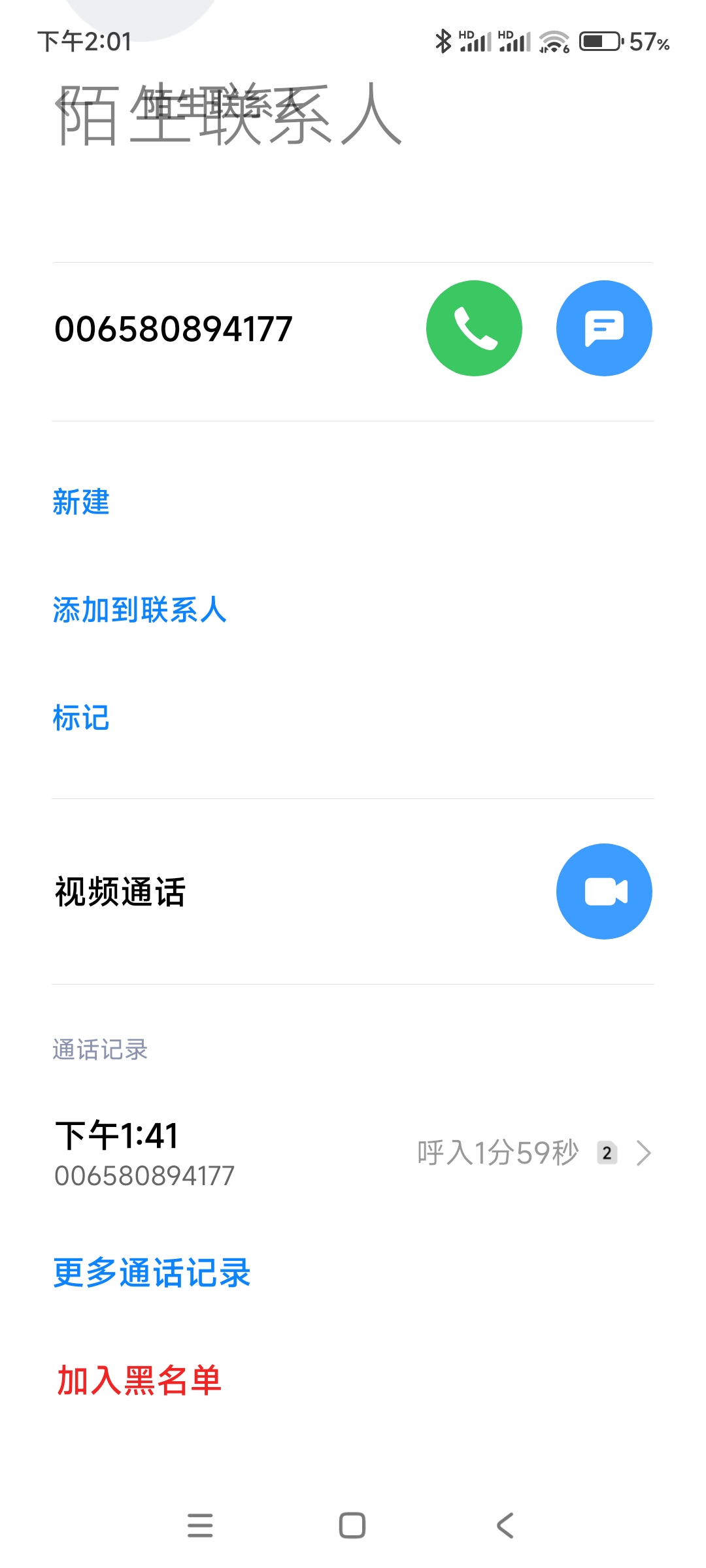
Task: Go back using the top-left arrow
Action: coord(65,103)
